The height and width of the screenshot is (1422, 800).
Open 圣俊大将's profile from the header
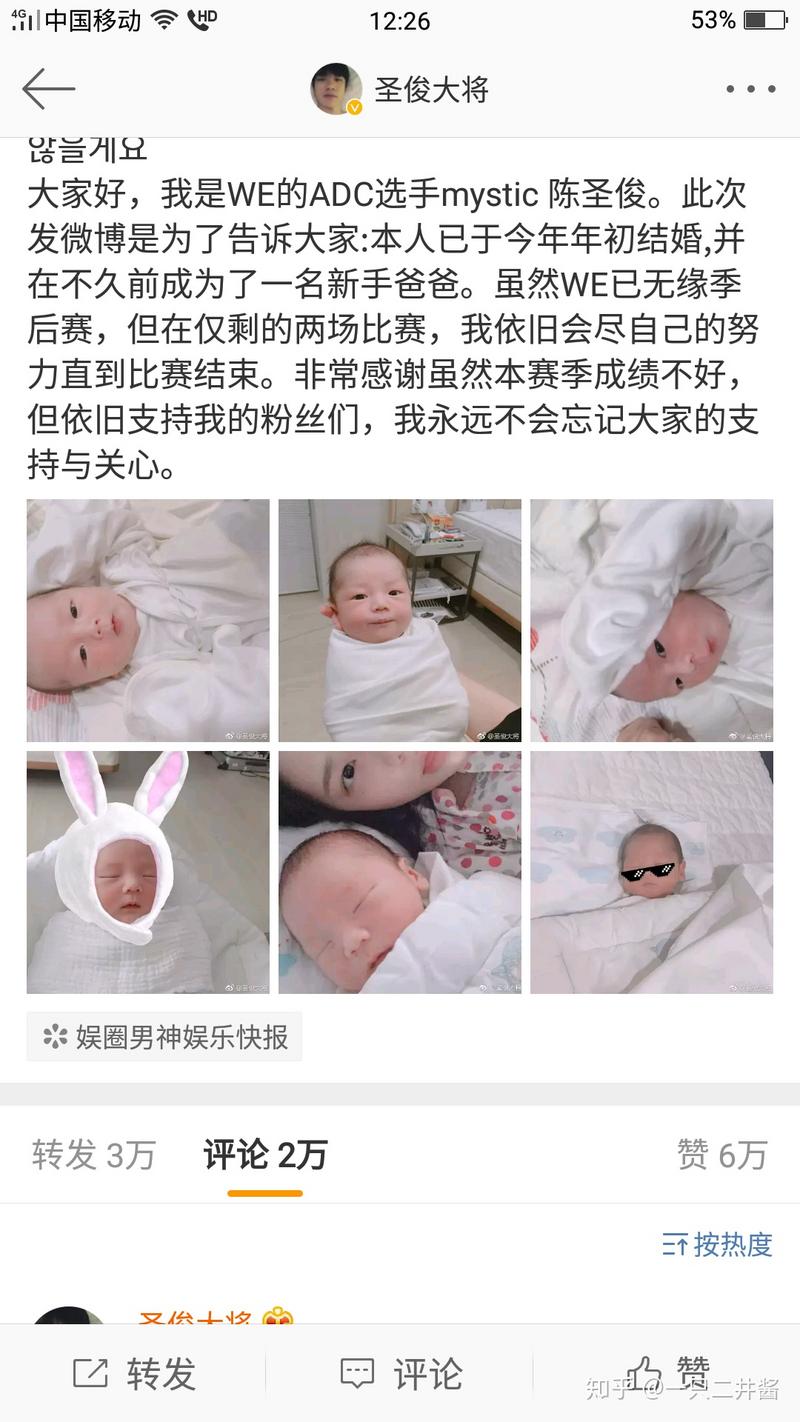point(400,89)
